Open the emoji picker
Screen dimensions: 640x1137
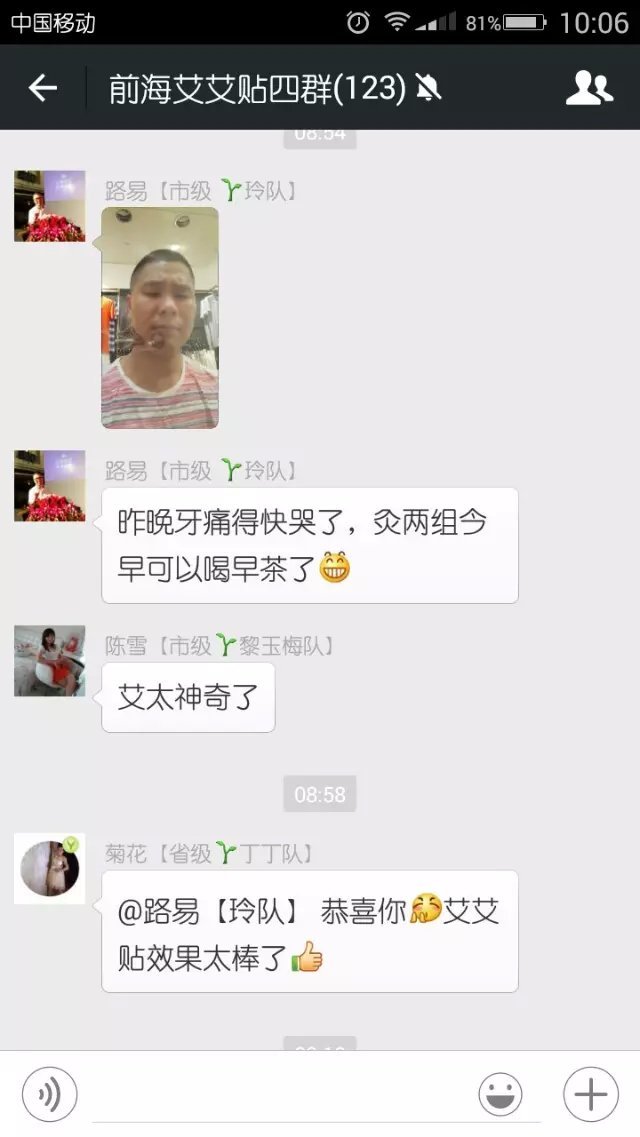[500, 1094]
